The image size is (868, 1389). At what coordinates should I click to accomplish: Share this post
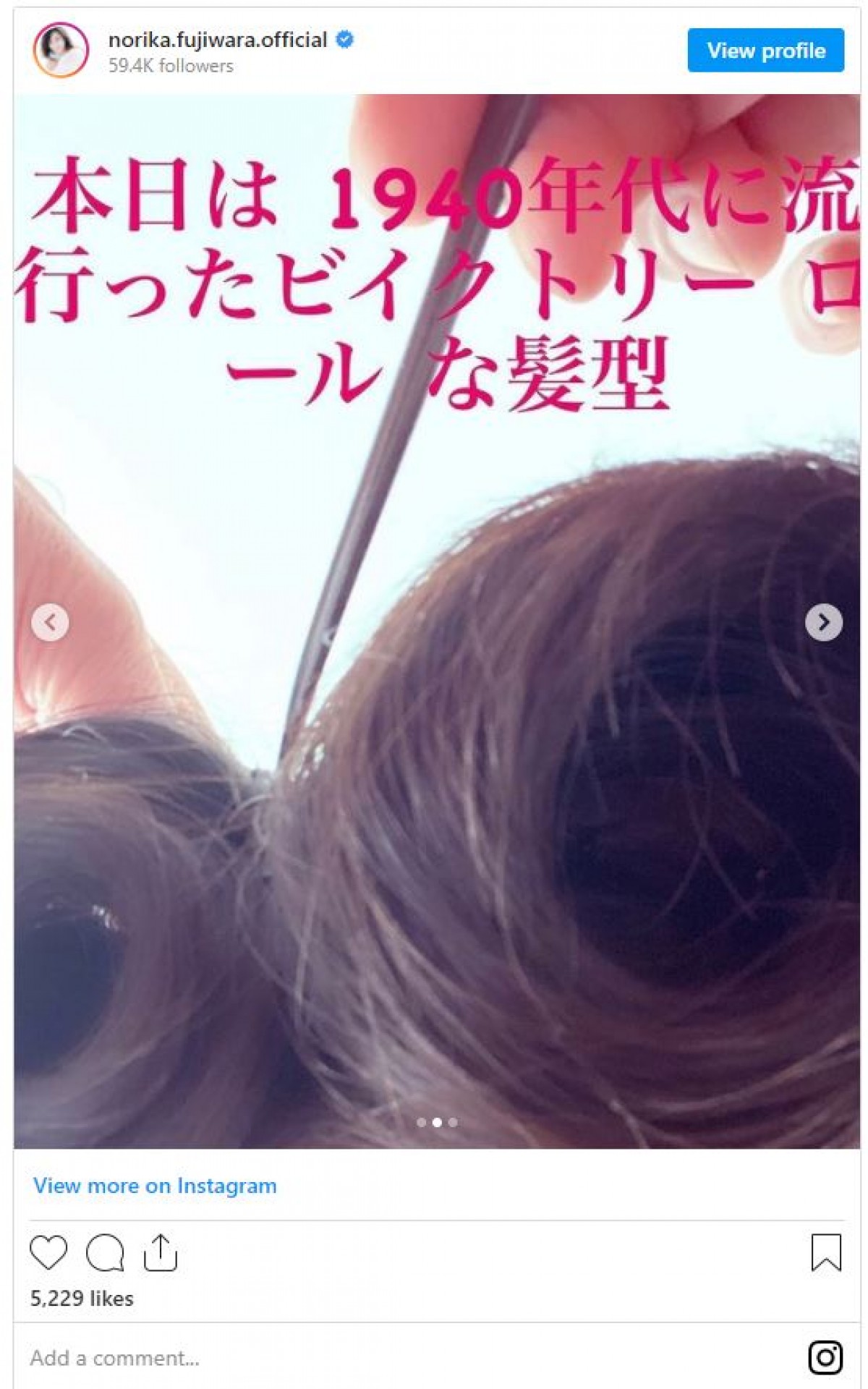[160, 1252]
